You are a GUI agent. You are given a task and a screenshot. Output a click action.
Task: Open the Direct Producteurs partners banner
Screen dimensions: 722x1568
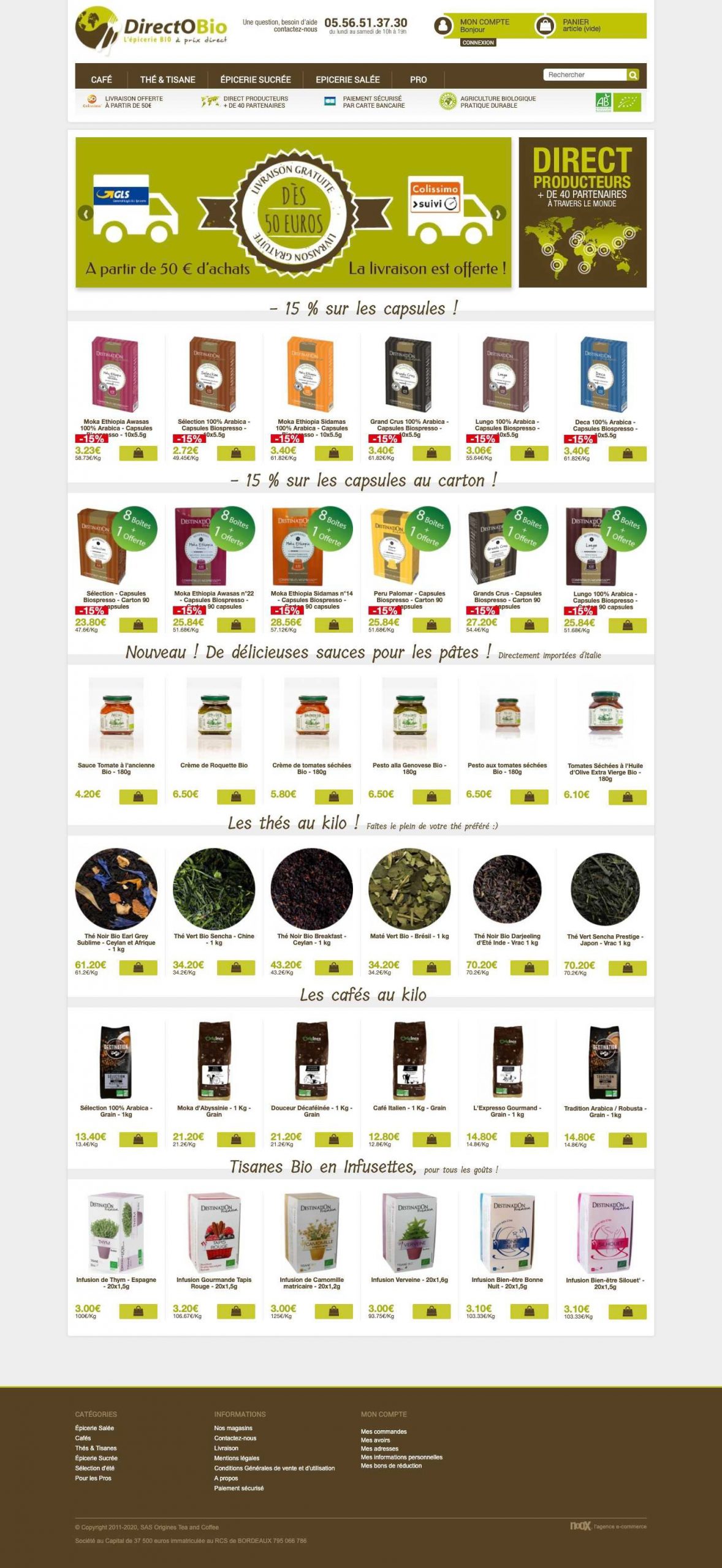pos(582,212)
